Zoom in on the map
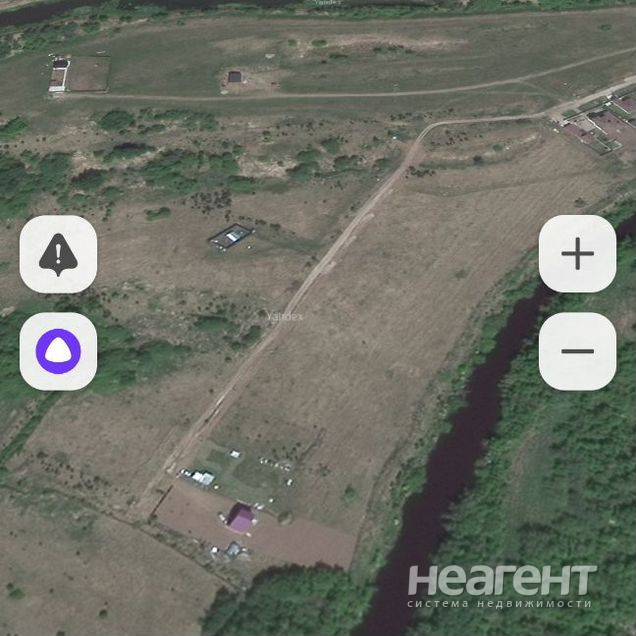 577,254
